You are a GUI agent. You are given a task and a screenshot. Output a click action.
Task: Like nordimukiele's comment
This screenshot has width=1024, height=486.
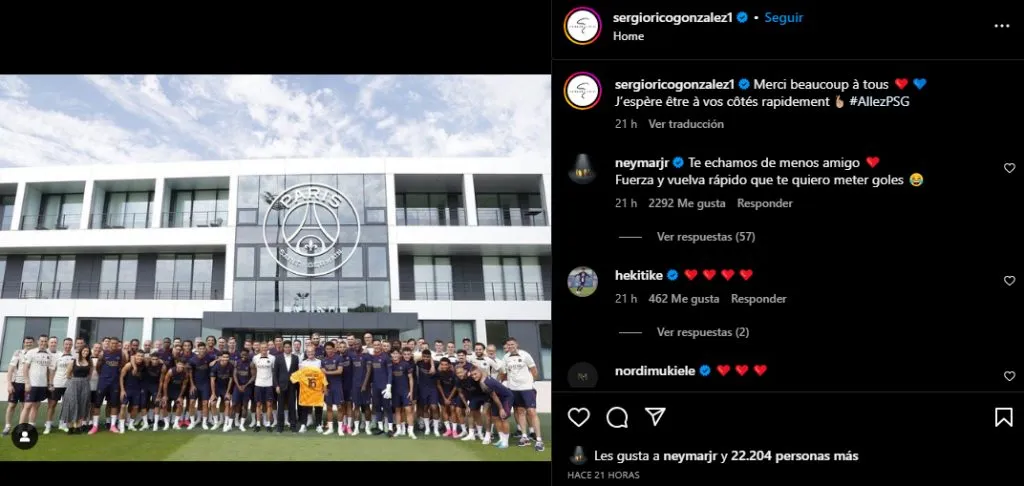pyautogui.click(x=1009, y=376)
